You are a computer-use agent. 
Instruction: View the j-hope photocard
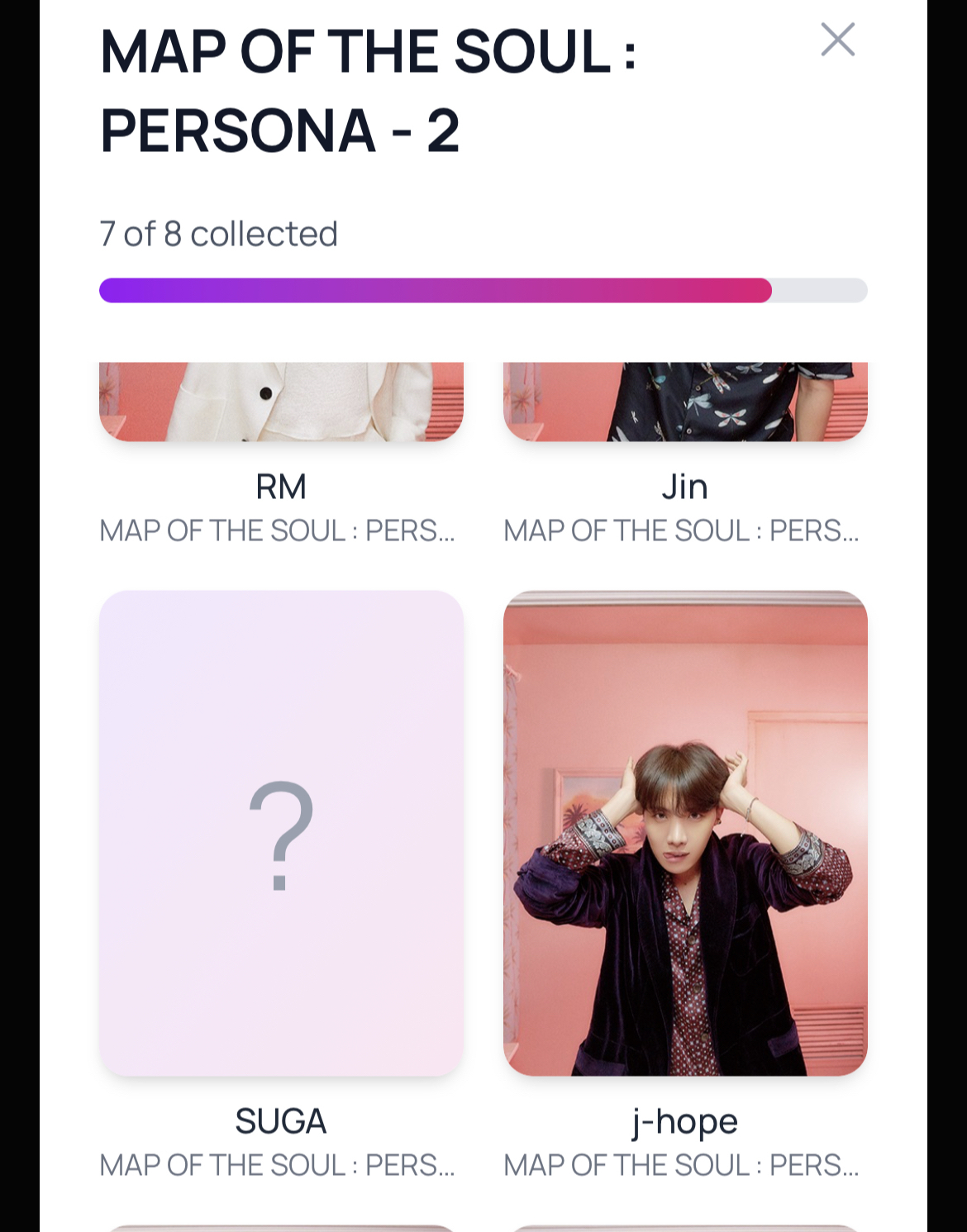point(685,833)
